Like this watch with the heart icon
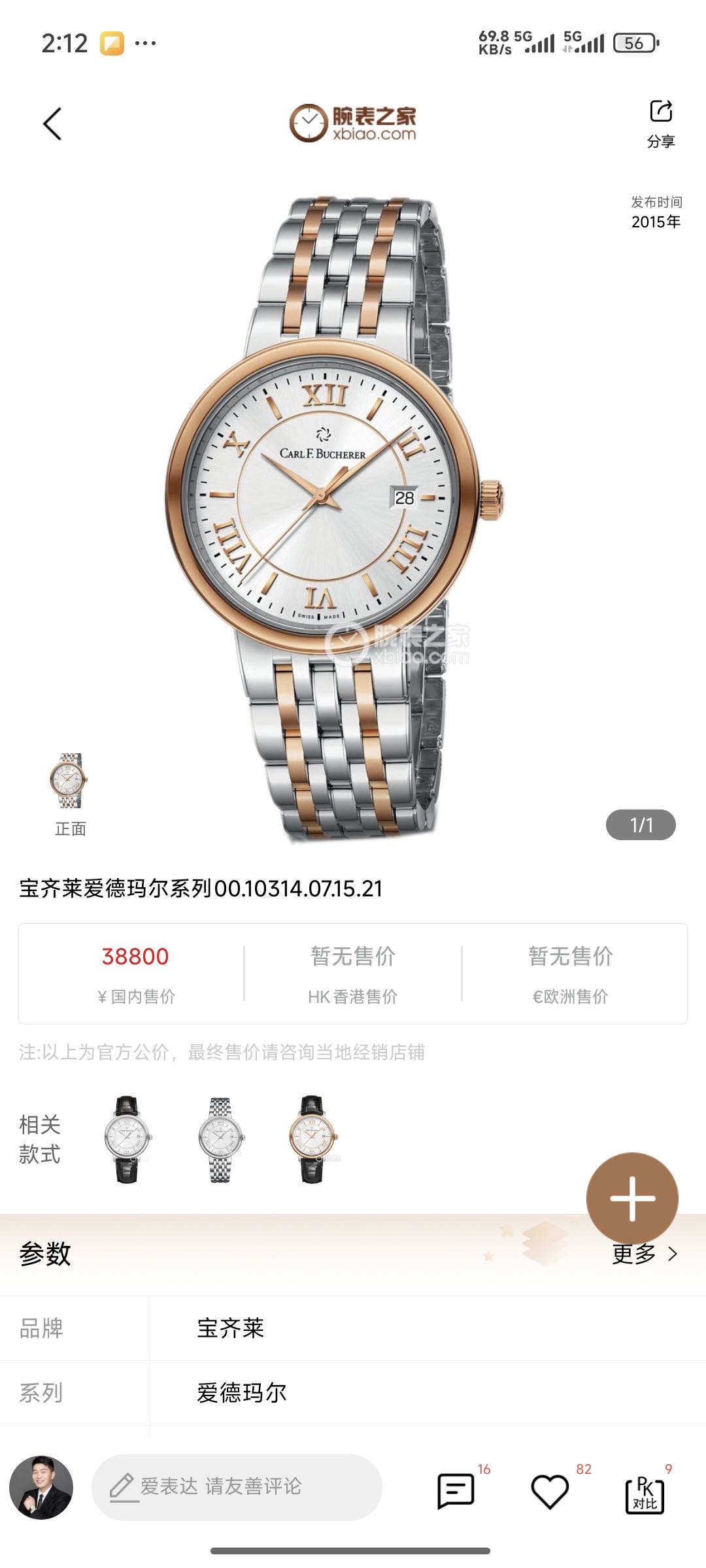Viewport: 706px width, 1568px height. click(x=549, y=1491)
